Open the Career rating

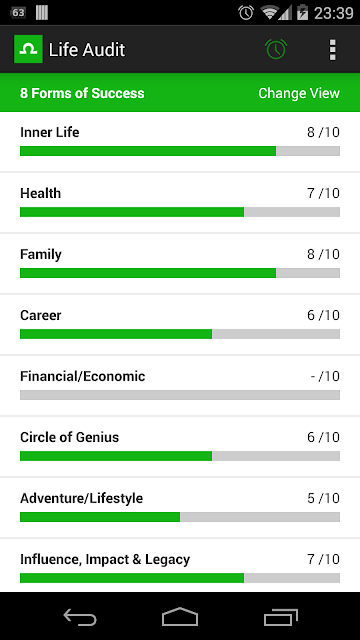click(x=180, y=325)
